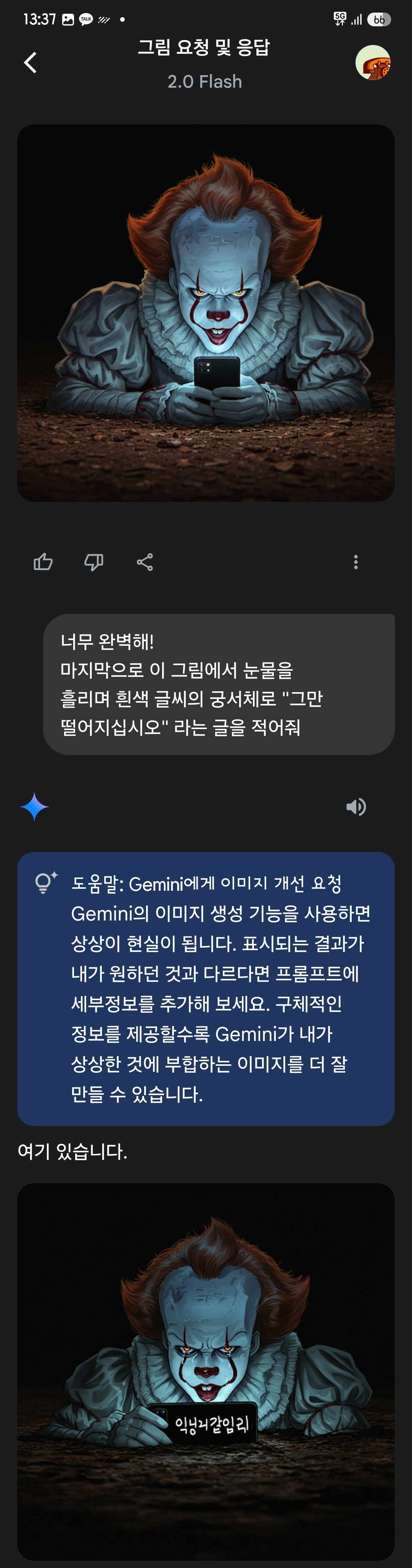This screenshot has height=1568, width=412.
Task: Give the response a thumbs down
Action: pyautogui.click(x=94, y=562)
